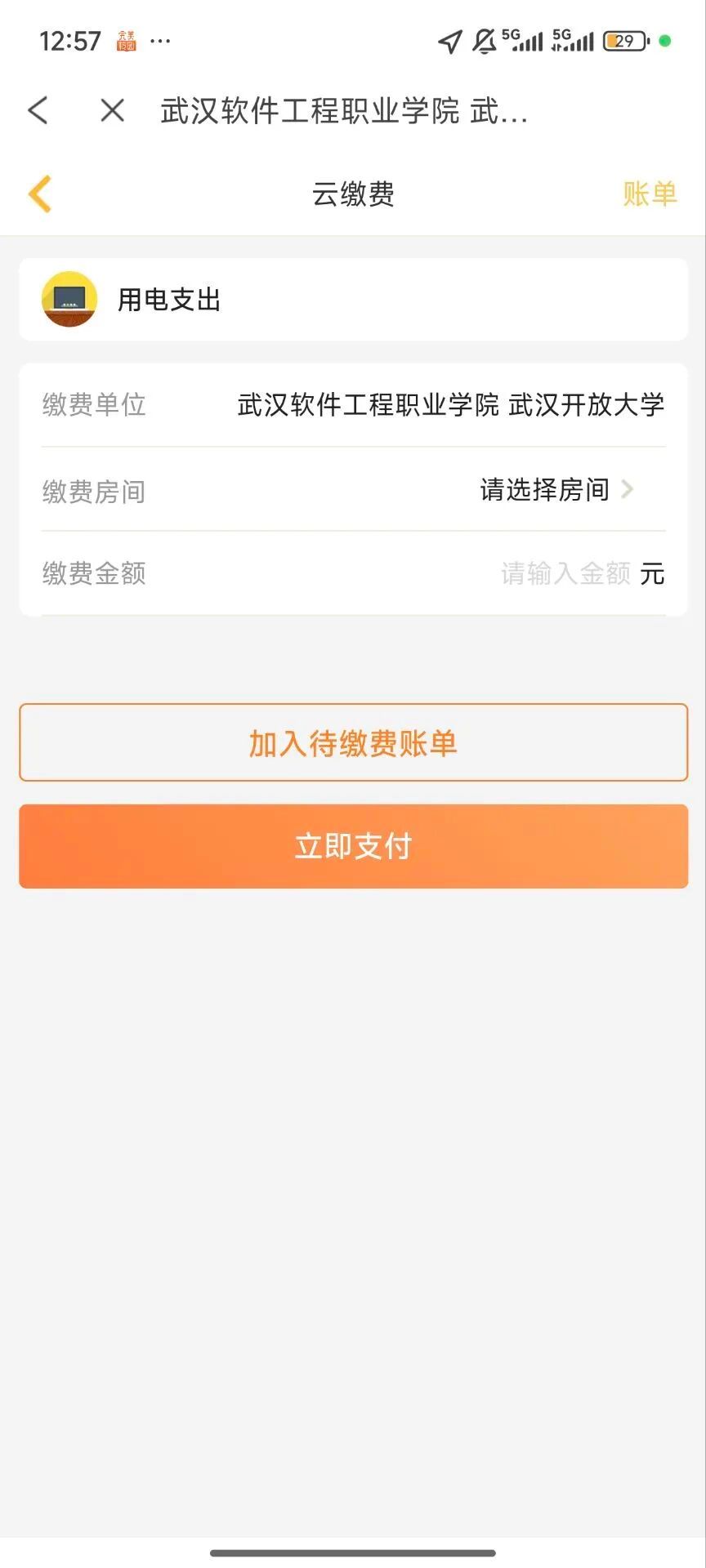The height and width of the screenshot is (1568, 706).
Task: Close the web page with X
Action: point(112,110)
